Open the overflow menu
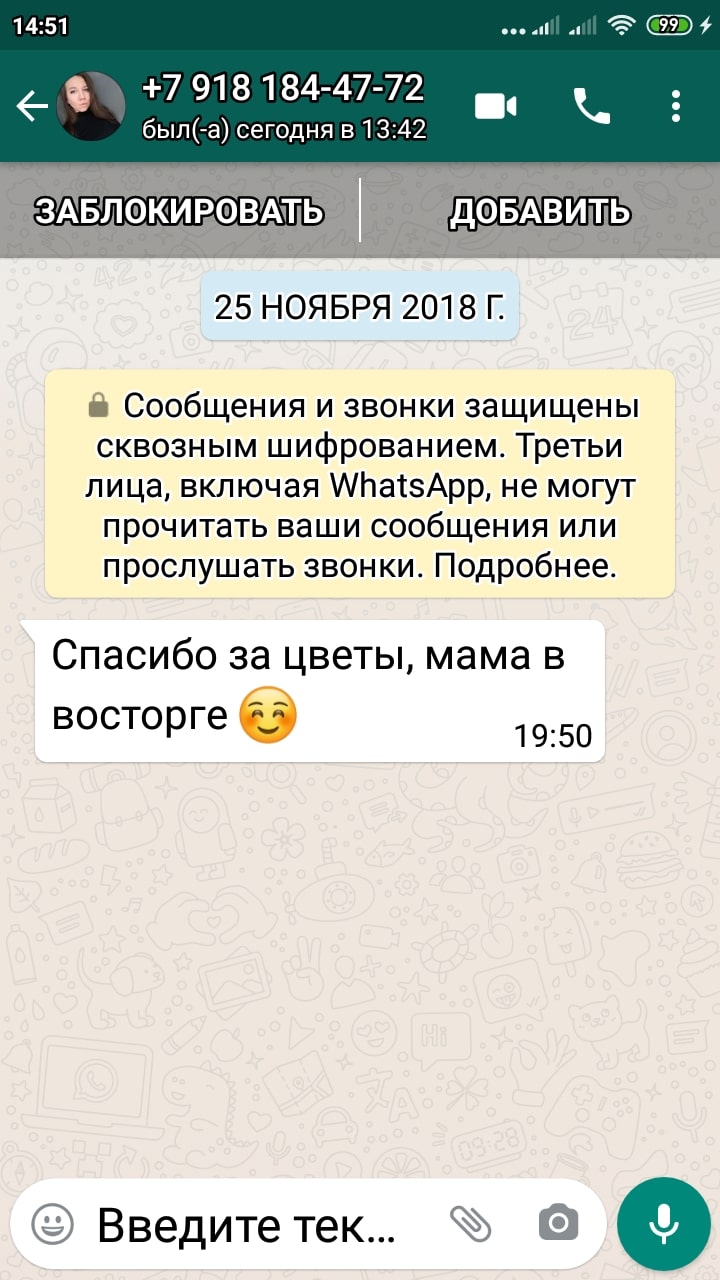This screenshot has height=1280, width=720. click(x=677, y=106)
